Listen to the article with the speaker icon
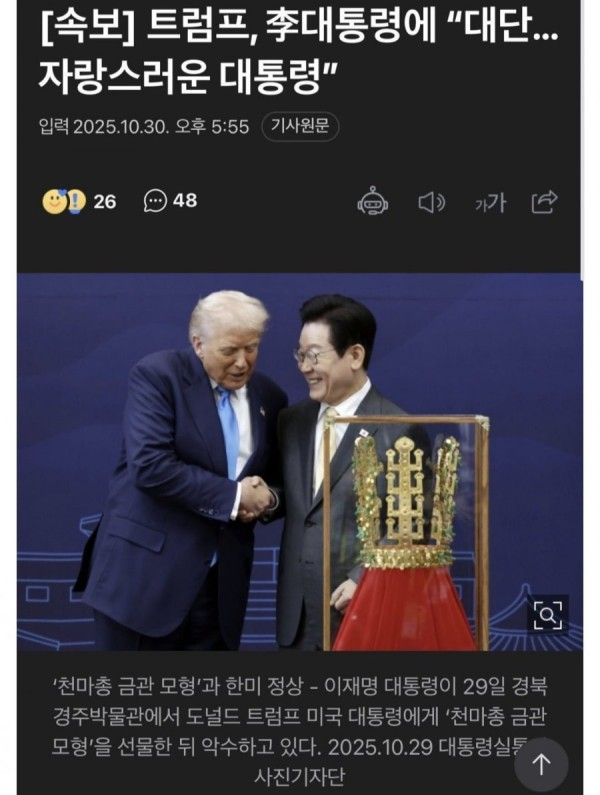 [x=431, y=203]
